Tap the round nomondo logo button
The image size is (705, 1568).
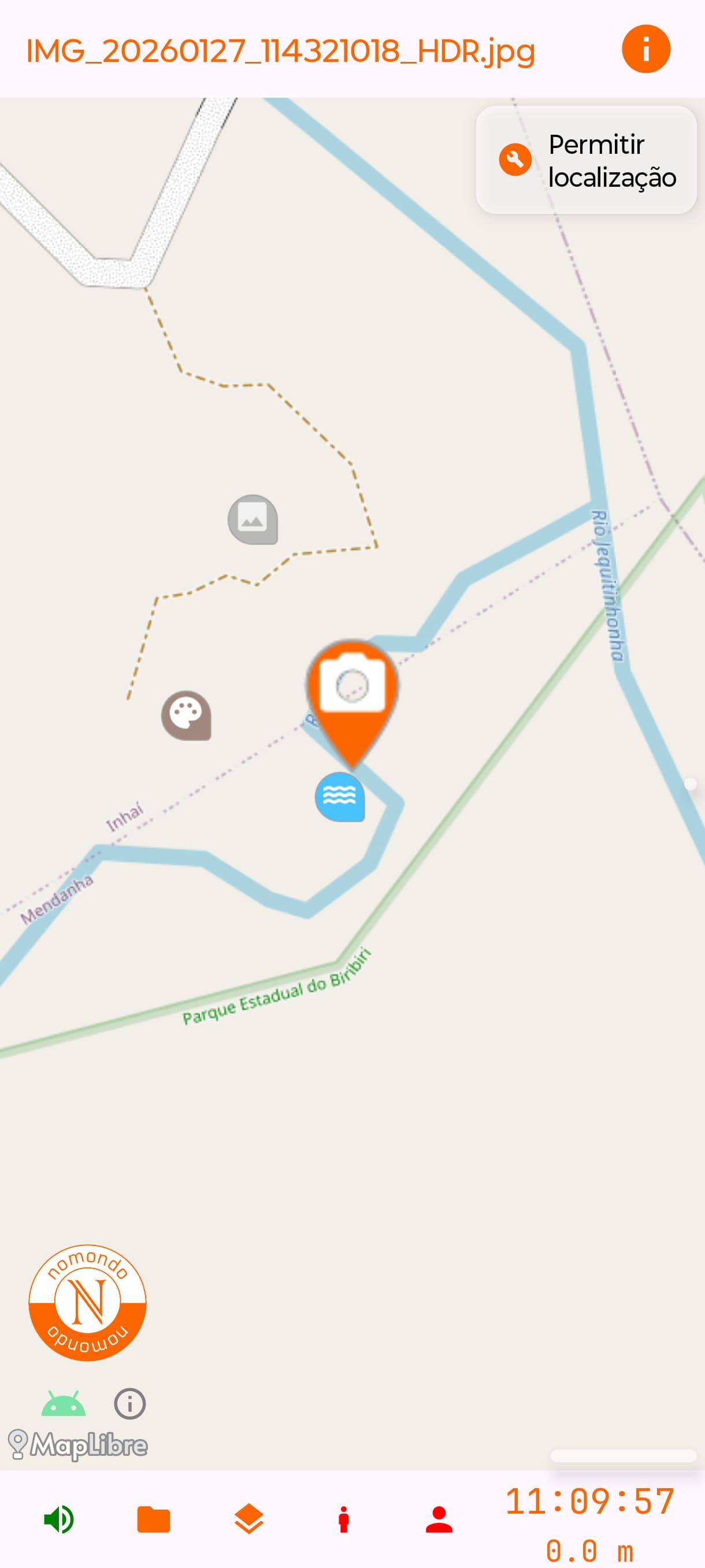[x=88, y=1301]
